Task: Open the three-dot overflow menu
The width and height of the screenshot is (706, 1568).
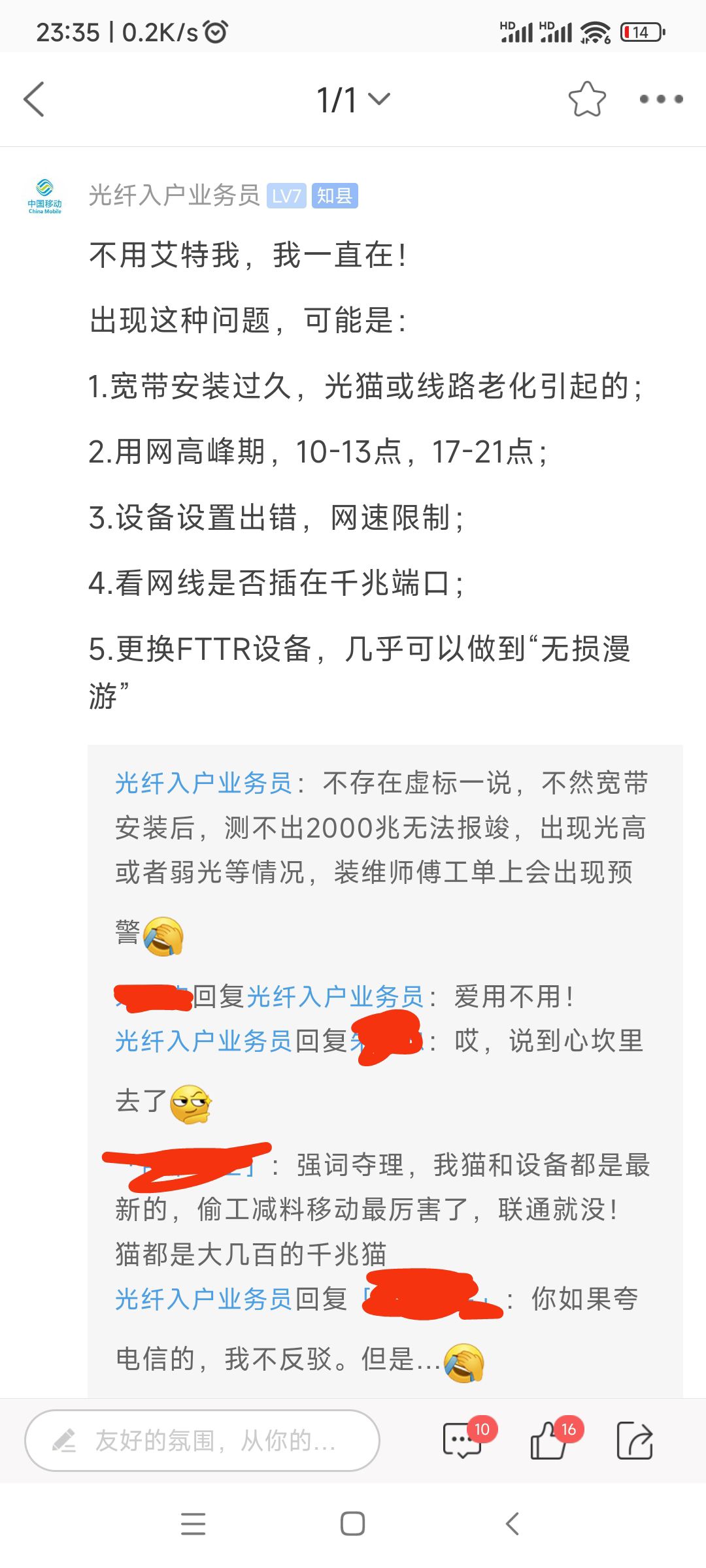Action: pos(661,99)
